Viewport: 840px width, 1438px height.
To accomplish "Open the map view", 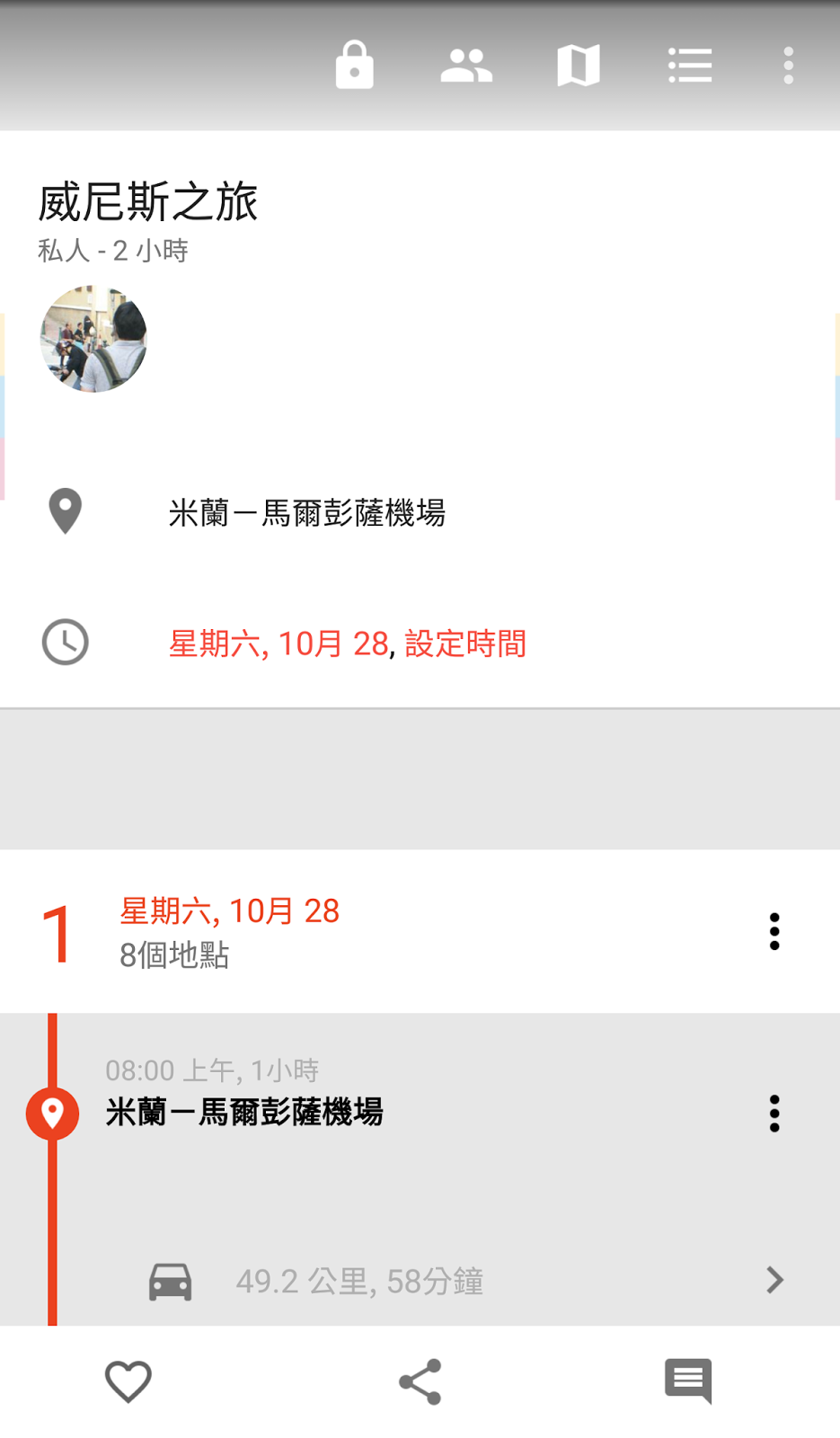I will click(578, 66).
